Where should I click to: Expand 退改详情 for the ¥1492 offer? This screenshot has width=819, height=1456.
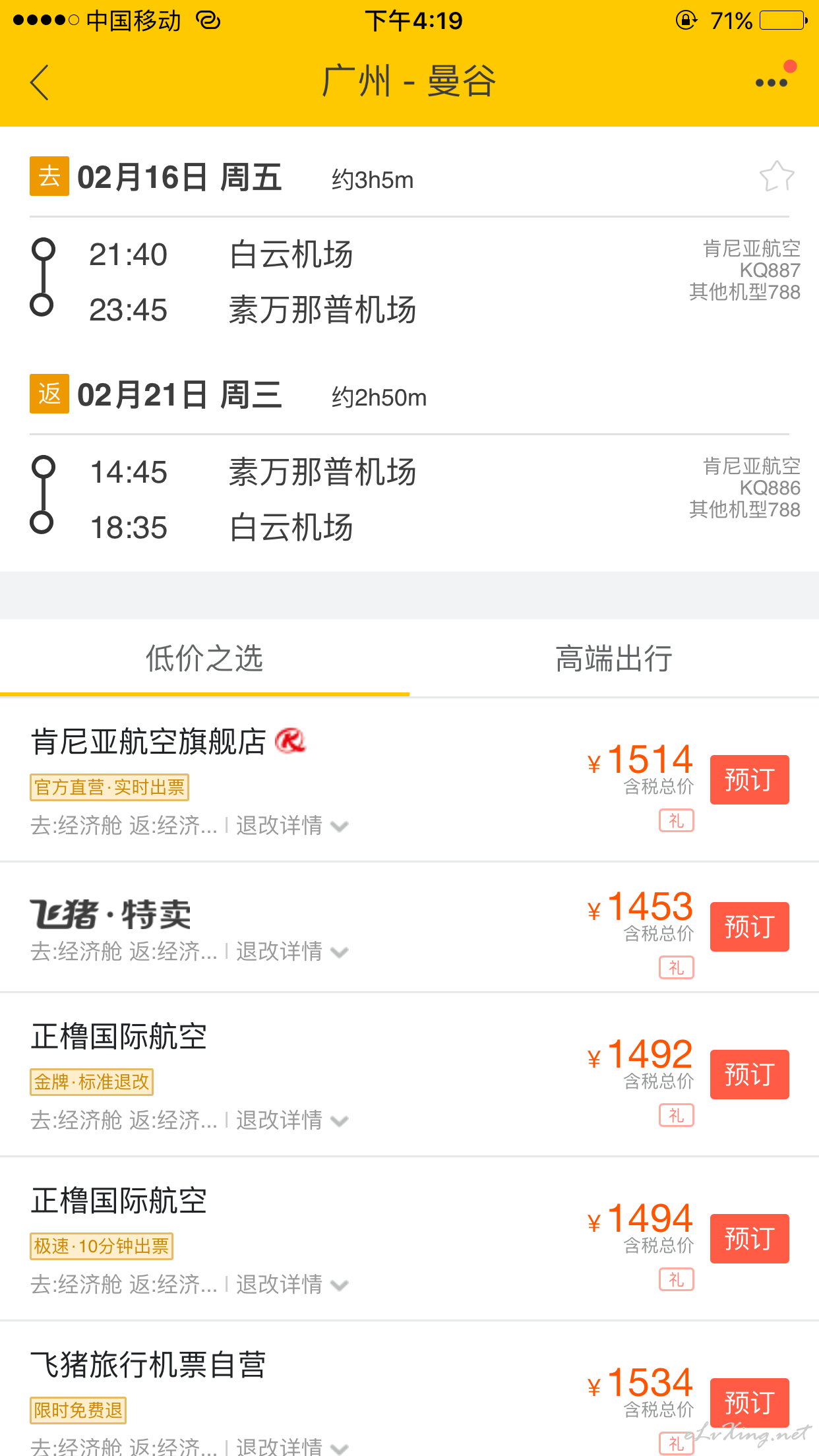(x=291, y=1120)
